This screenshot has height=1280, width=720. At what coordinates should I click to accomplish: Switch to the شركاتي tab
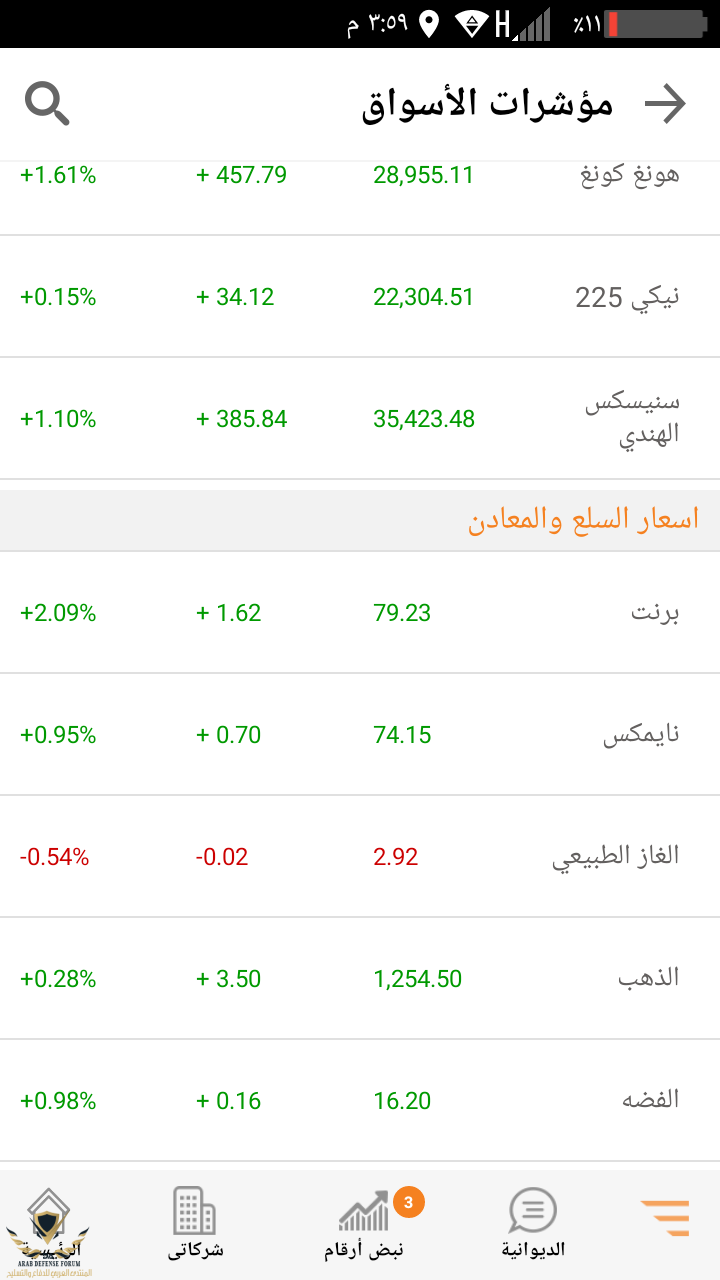195,1222
